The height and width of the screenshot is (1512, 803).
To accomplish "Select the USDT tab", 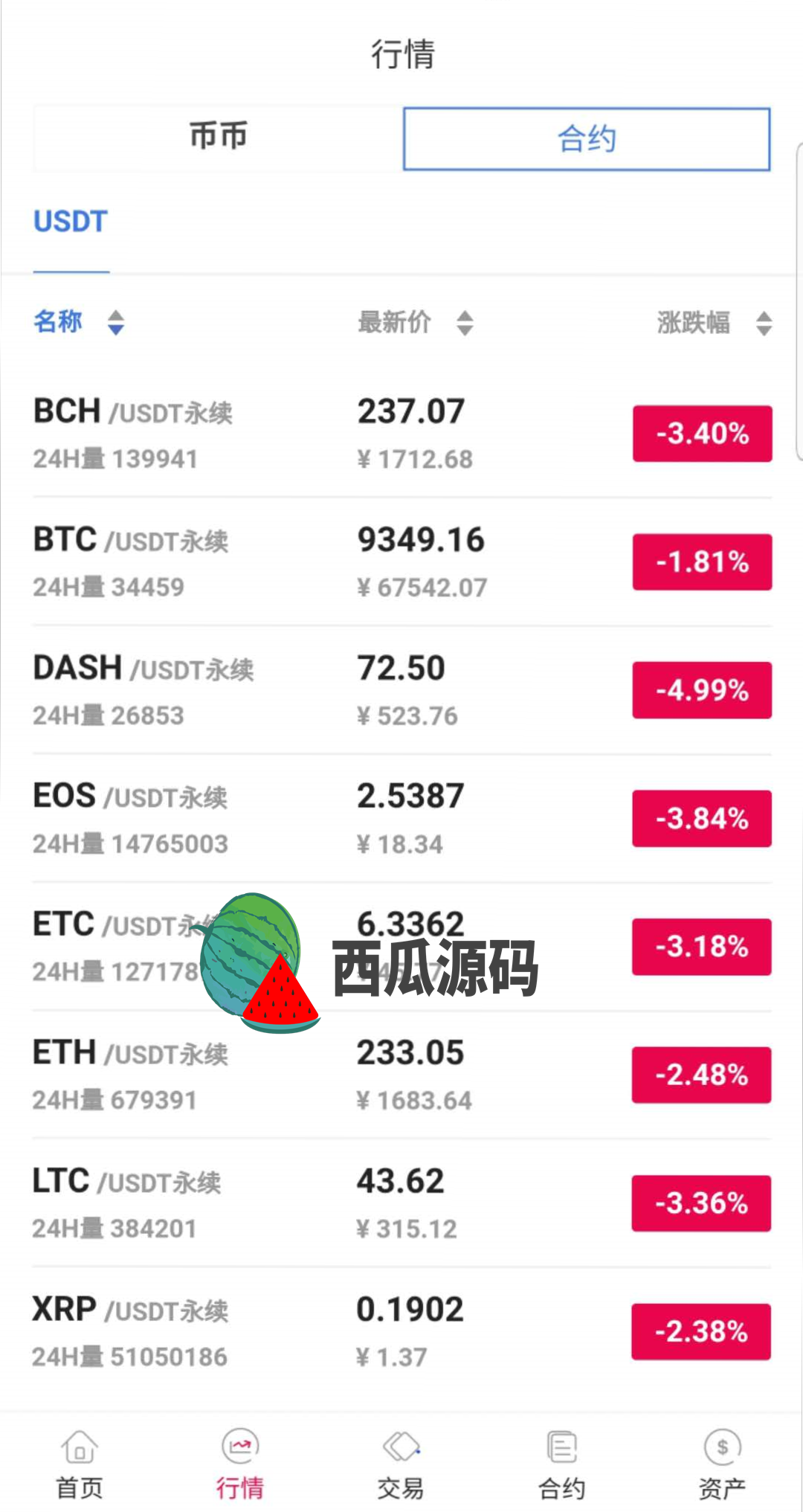I will point(71,222).
